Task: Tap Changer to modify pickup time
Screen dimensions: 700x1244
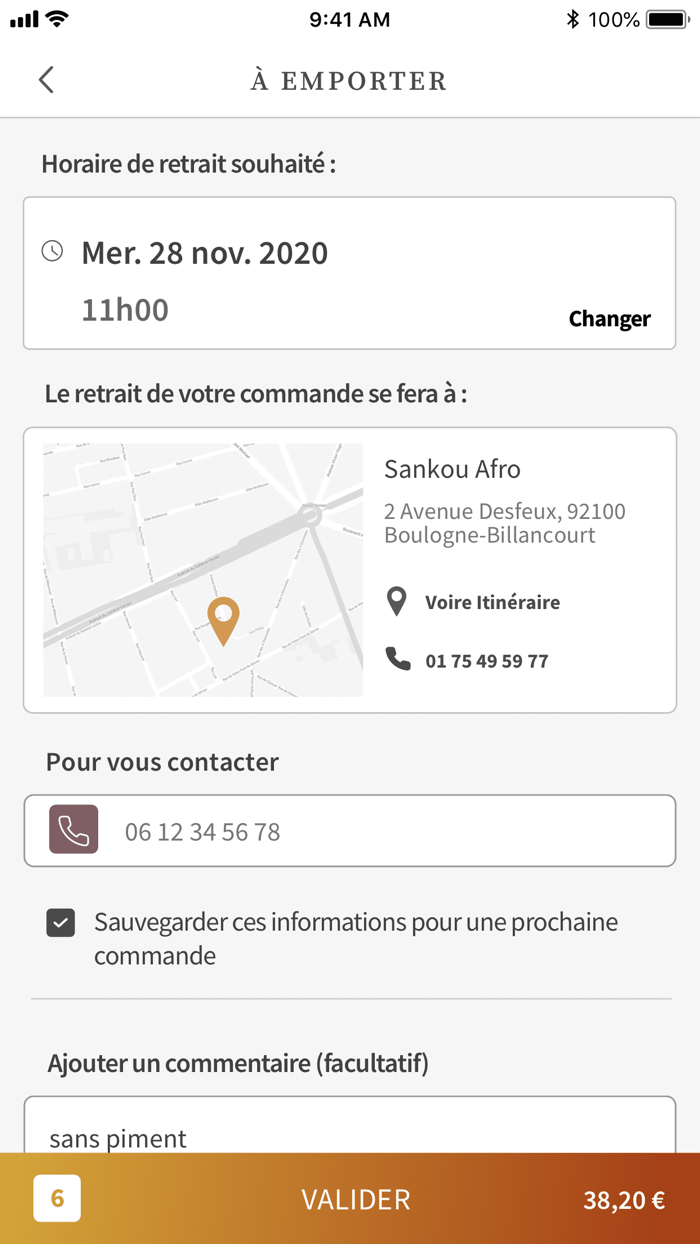Action: coord(609,319)
